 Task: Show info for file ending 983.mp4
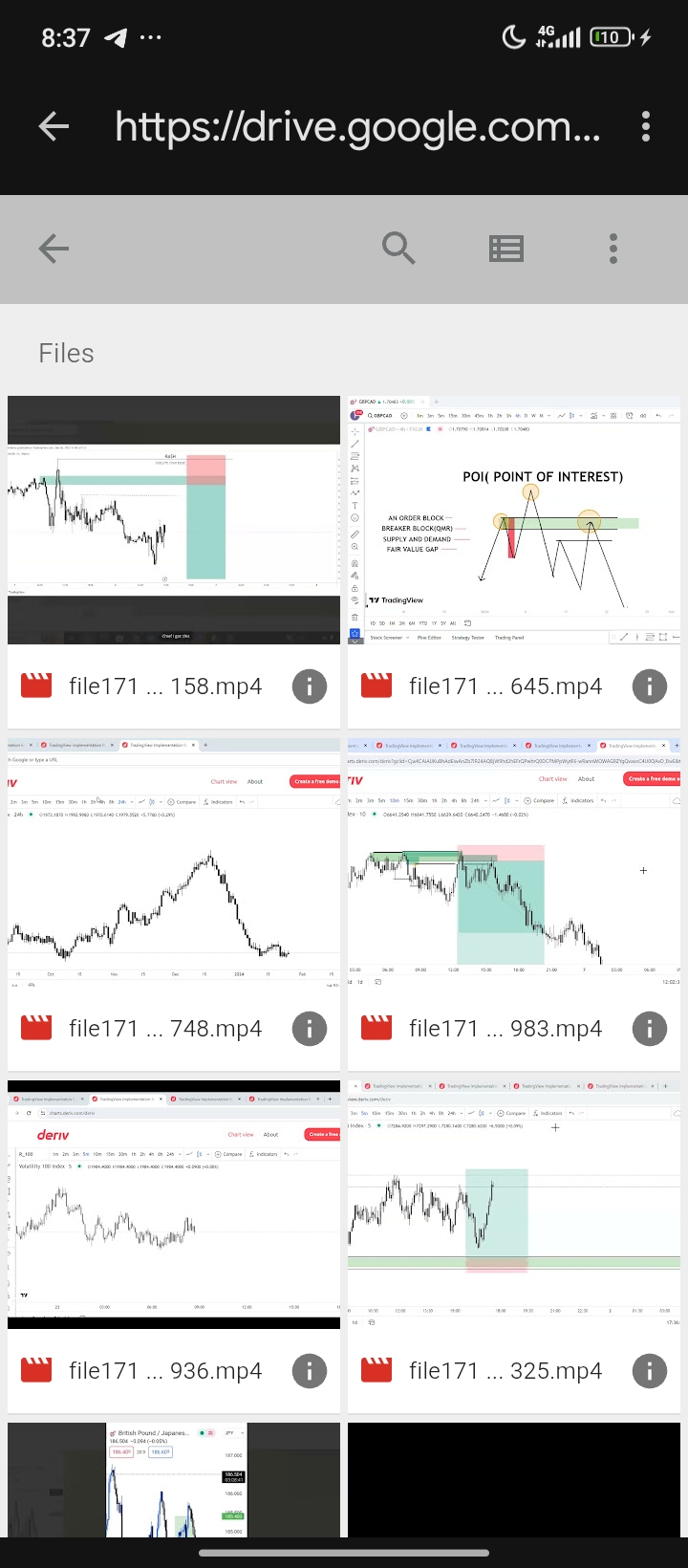pyautogui.click(x=650, y=1029)
